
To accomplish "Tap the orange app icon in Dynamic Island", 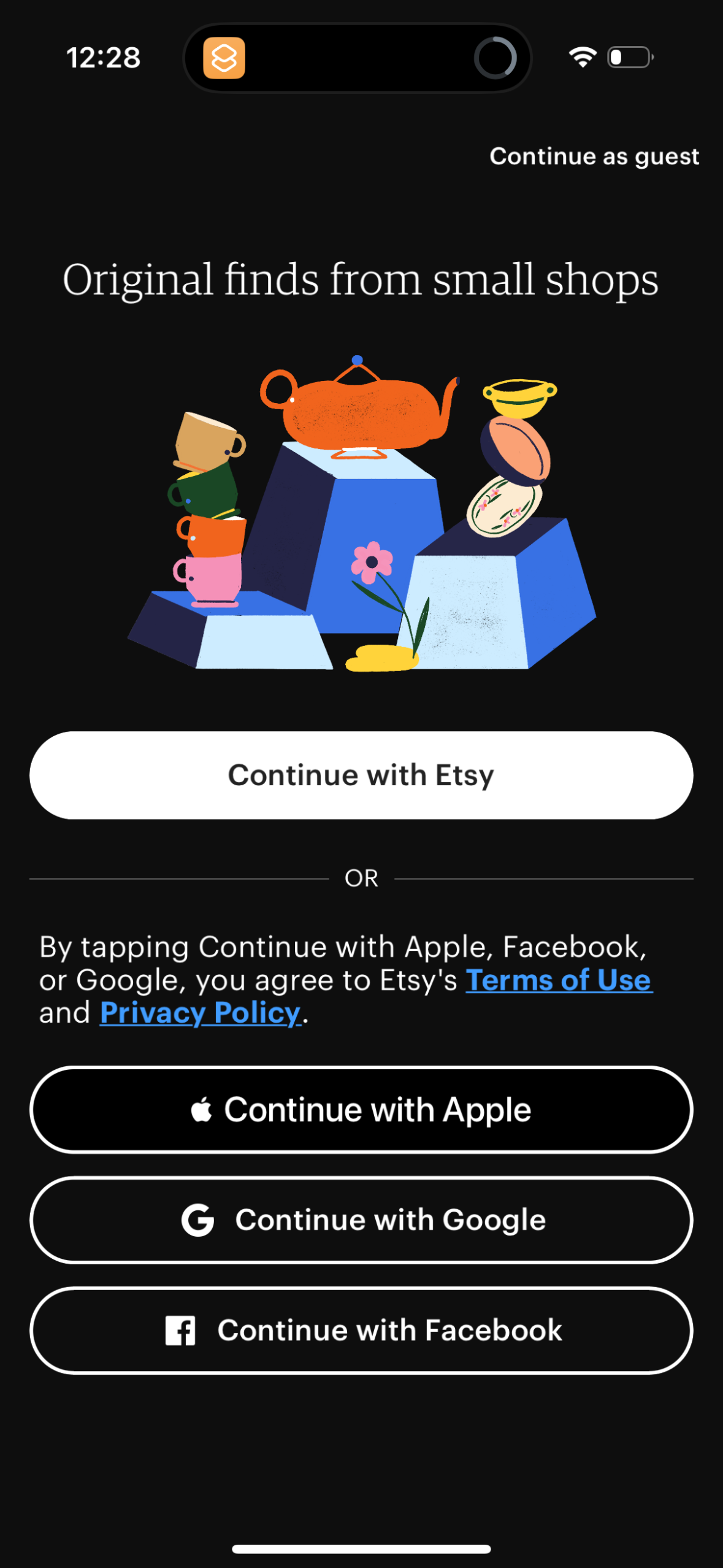I will [x=224, y=58].
